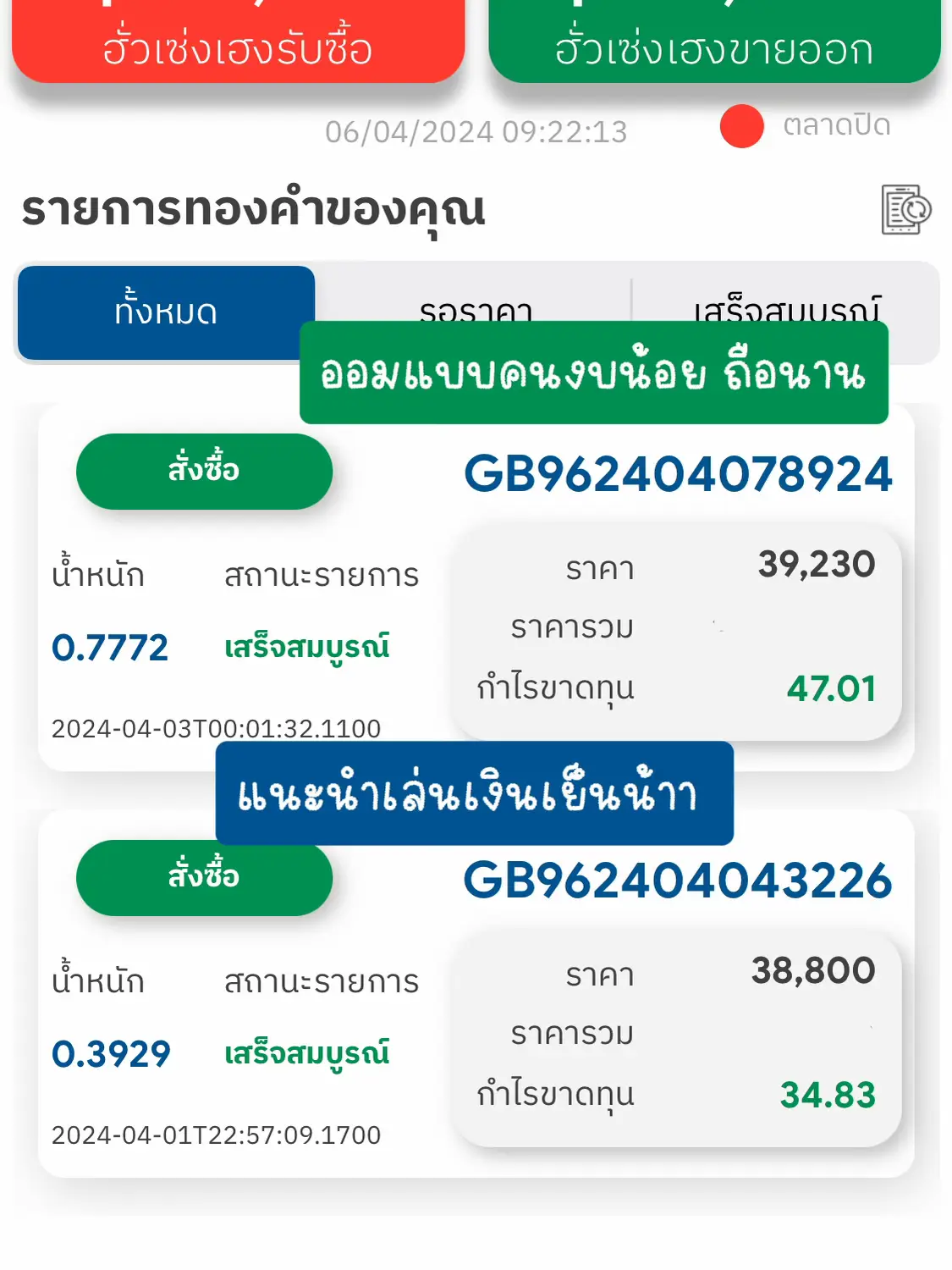Image resolution: width=952 pixels, height=1270 pixels.
Task: Click the 2024-04-03 order date text
Action: 216,728
